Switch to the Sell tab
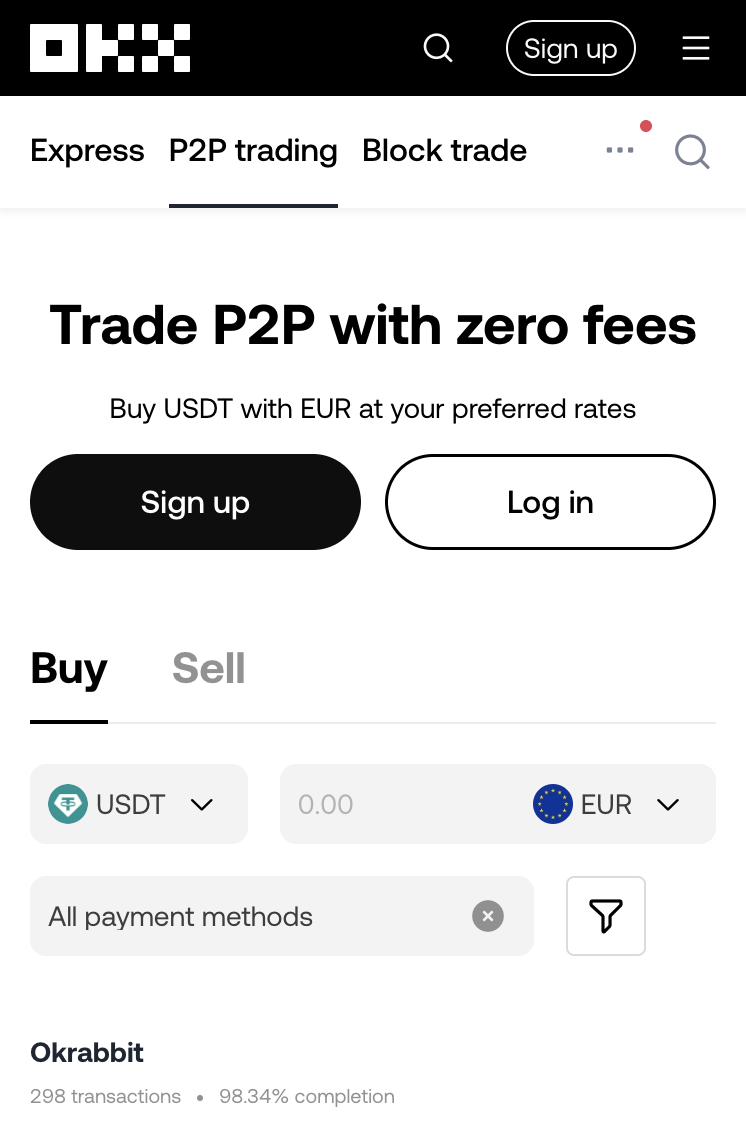 (x=208, y=668)
